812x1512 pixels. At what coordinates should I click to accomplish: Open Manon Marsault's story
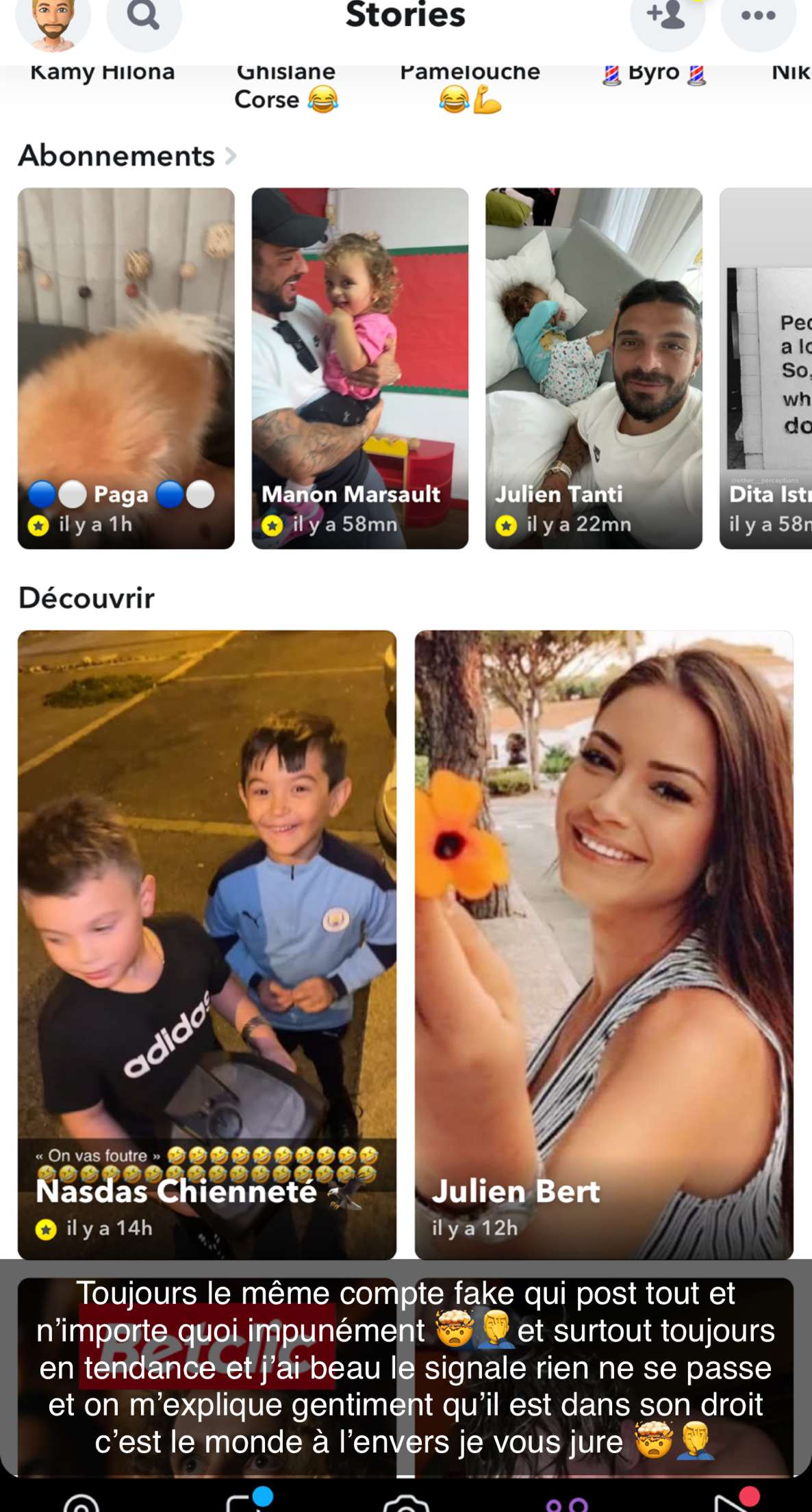pos(360,368)
